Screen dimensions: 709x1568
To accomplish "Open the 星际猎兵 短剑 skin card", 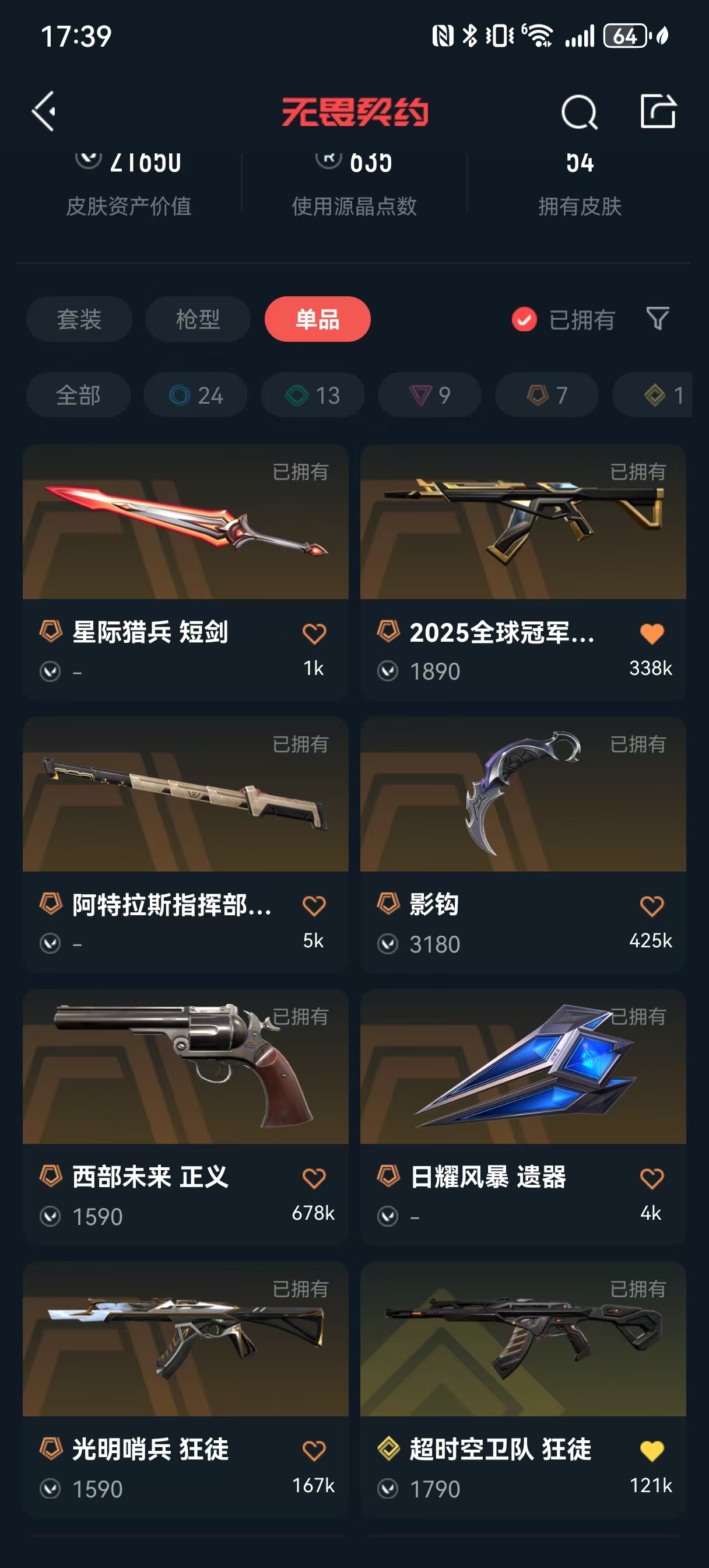I will tap(185, 523).
